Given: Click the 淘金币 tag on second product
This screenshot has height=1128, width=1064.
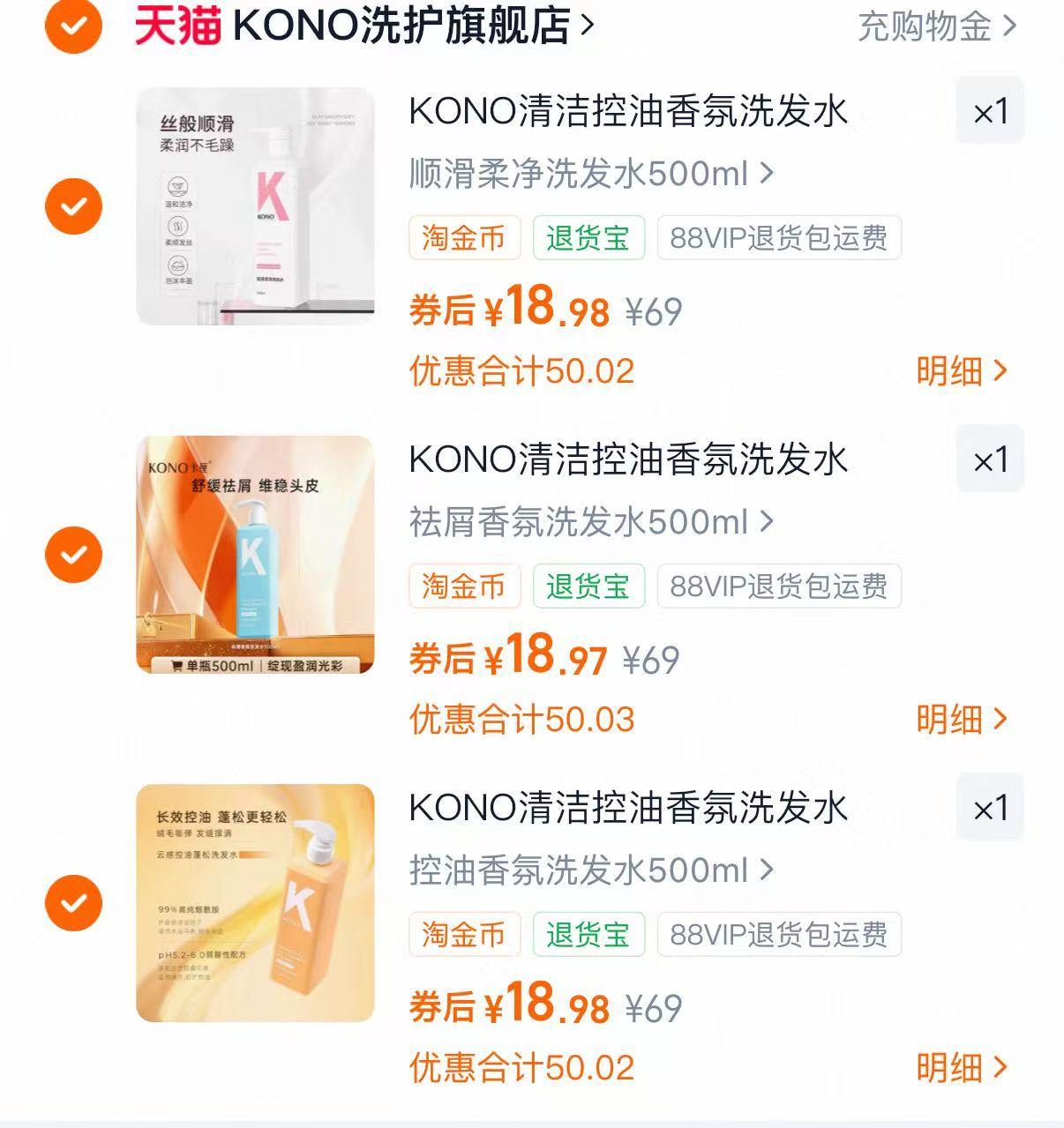Looking at the screenshot, I should click(465, 585).
